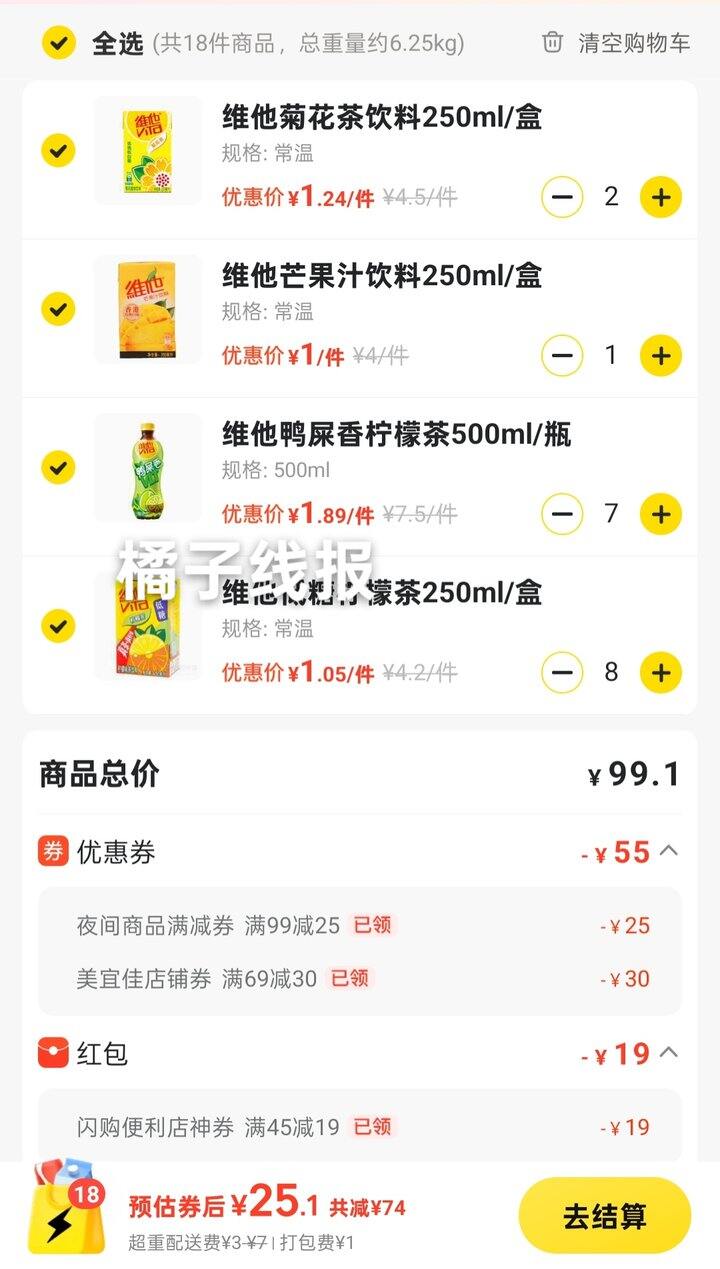This screenshot has height=1269, width=720.
Task: Add one more 维他鸭屎香柠檬茶
Action: (x=660, y=514)
